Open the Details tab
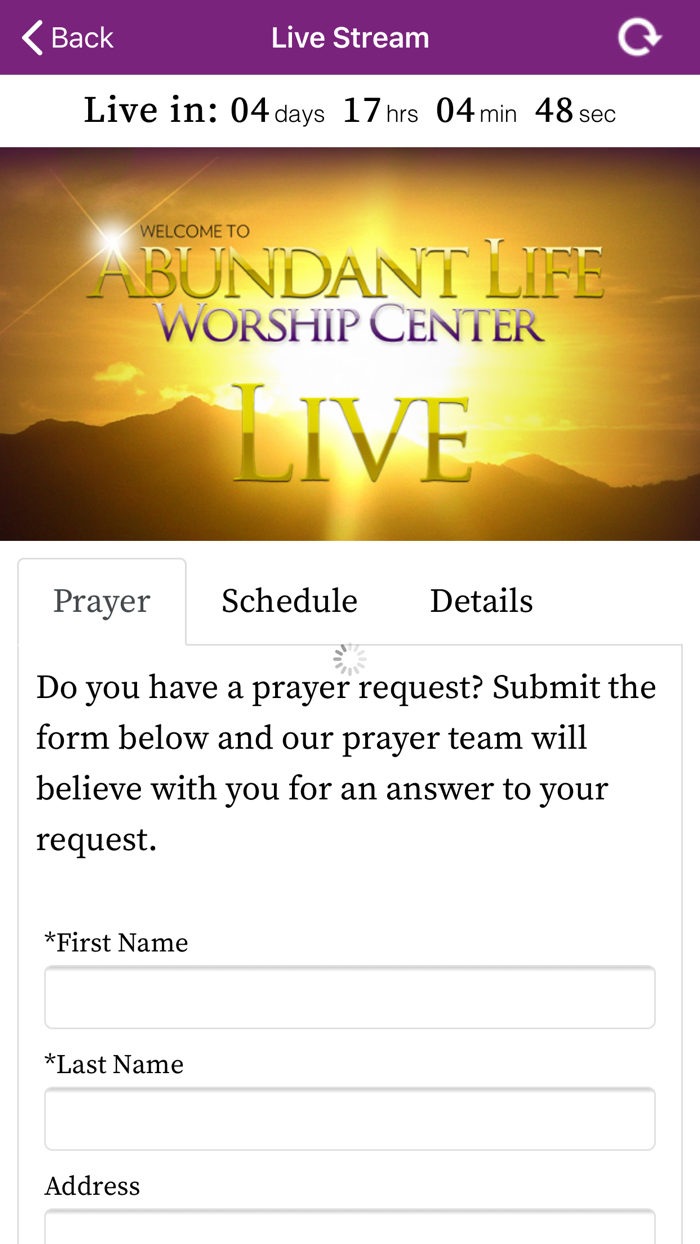 point(481,601)
